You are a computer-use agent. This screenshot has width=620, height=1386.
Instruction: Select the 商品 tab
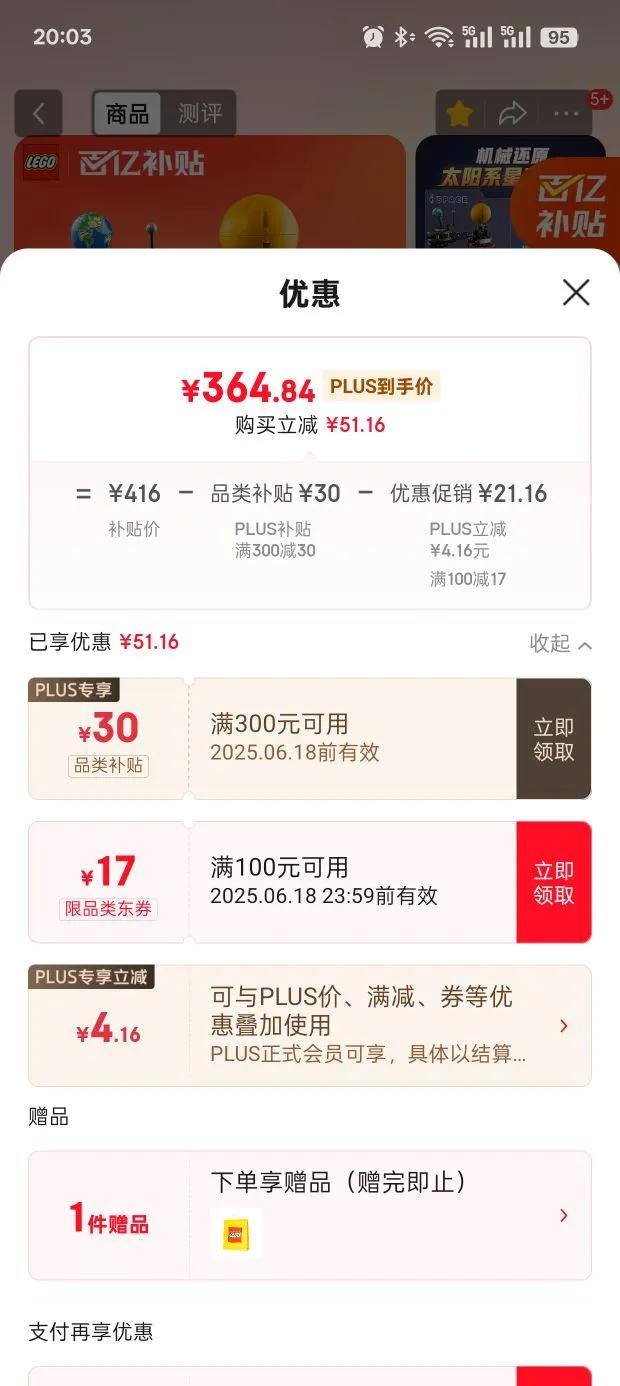coord(128,114)
